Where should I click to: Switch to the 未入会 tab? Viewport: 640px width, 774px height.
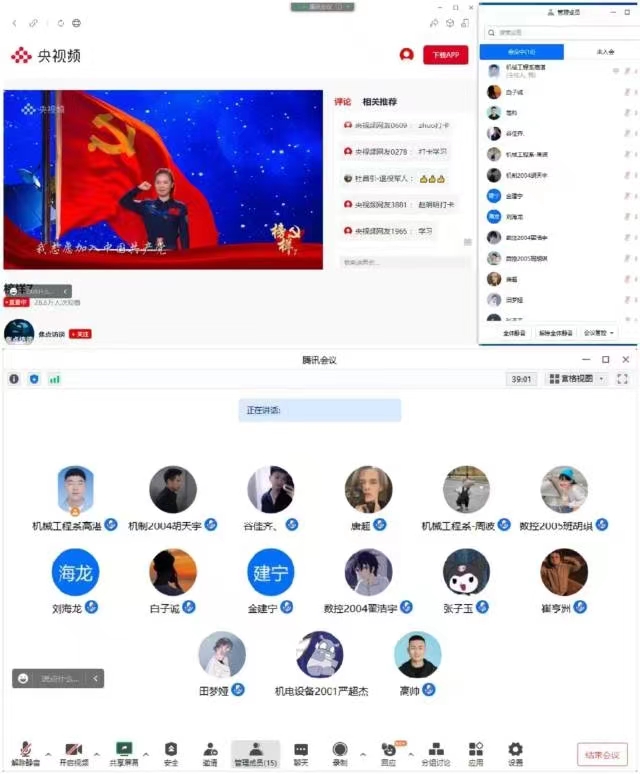(x=605, y=51)
